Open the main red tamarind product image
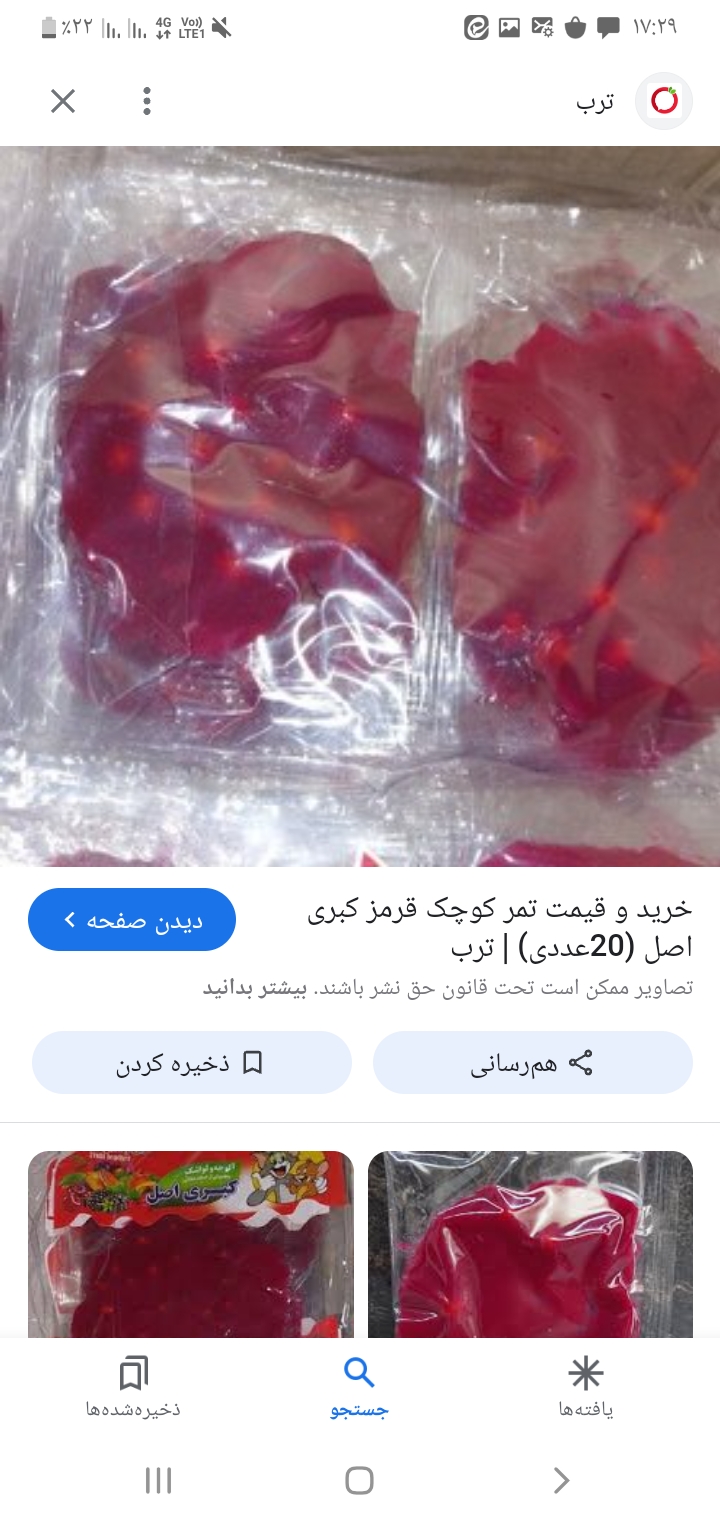 point(360,506)
